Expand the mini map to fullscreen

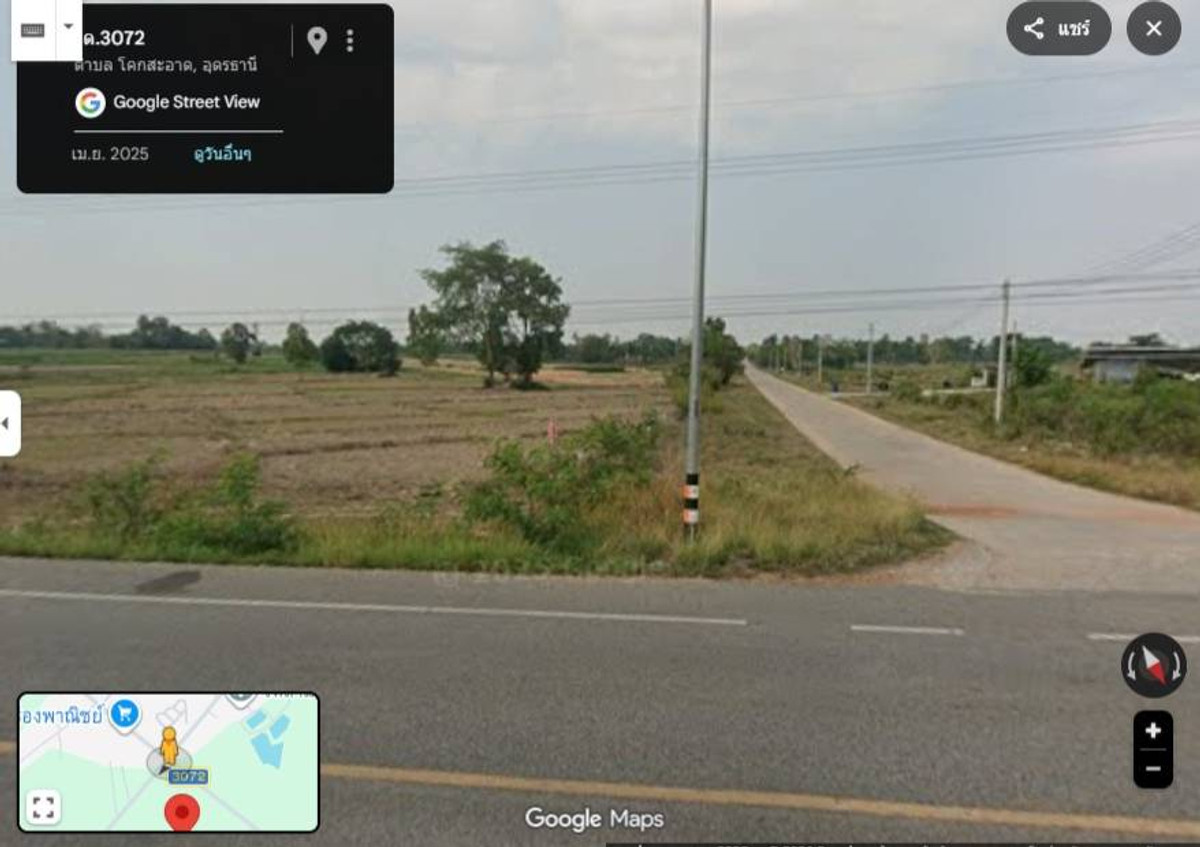tap(42, 808)
